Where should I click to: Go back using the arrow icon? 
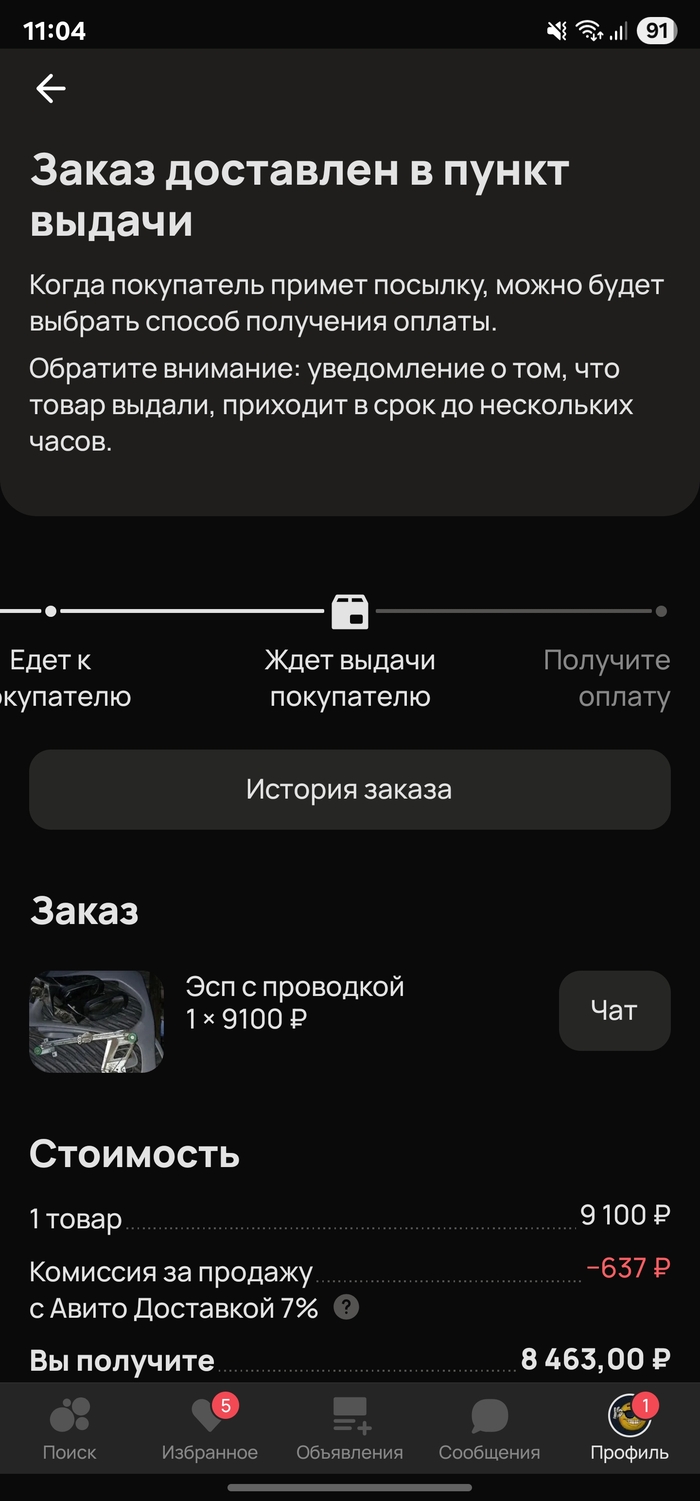tap(50, 89)
